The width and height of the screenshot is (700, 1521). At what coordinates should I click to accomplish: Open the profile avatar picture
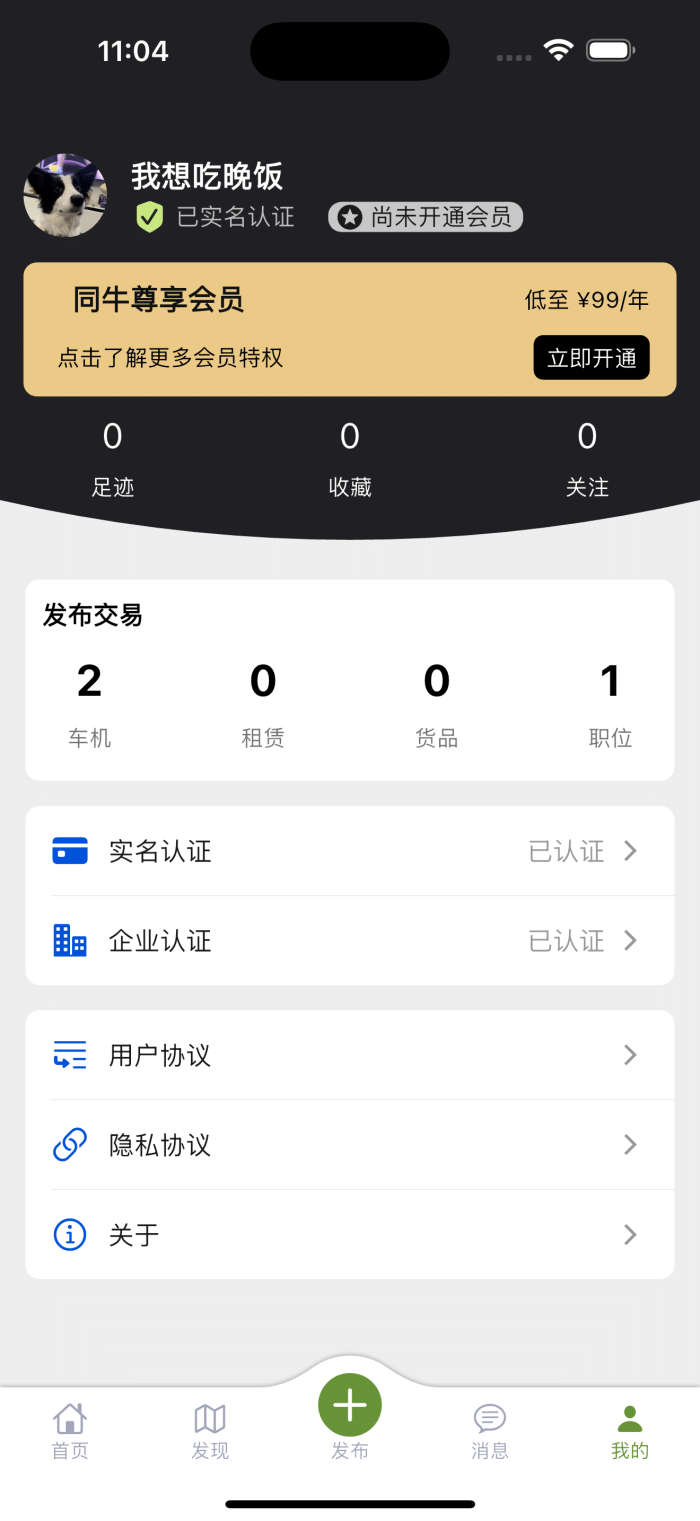coord(65,195)
